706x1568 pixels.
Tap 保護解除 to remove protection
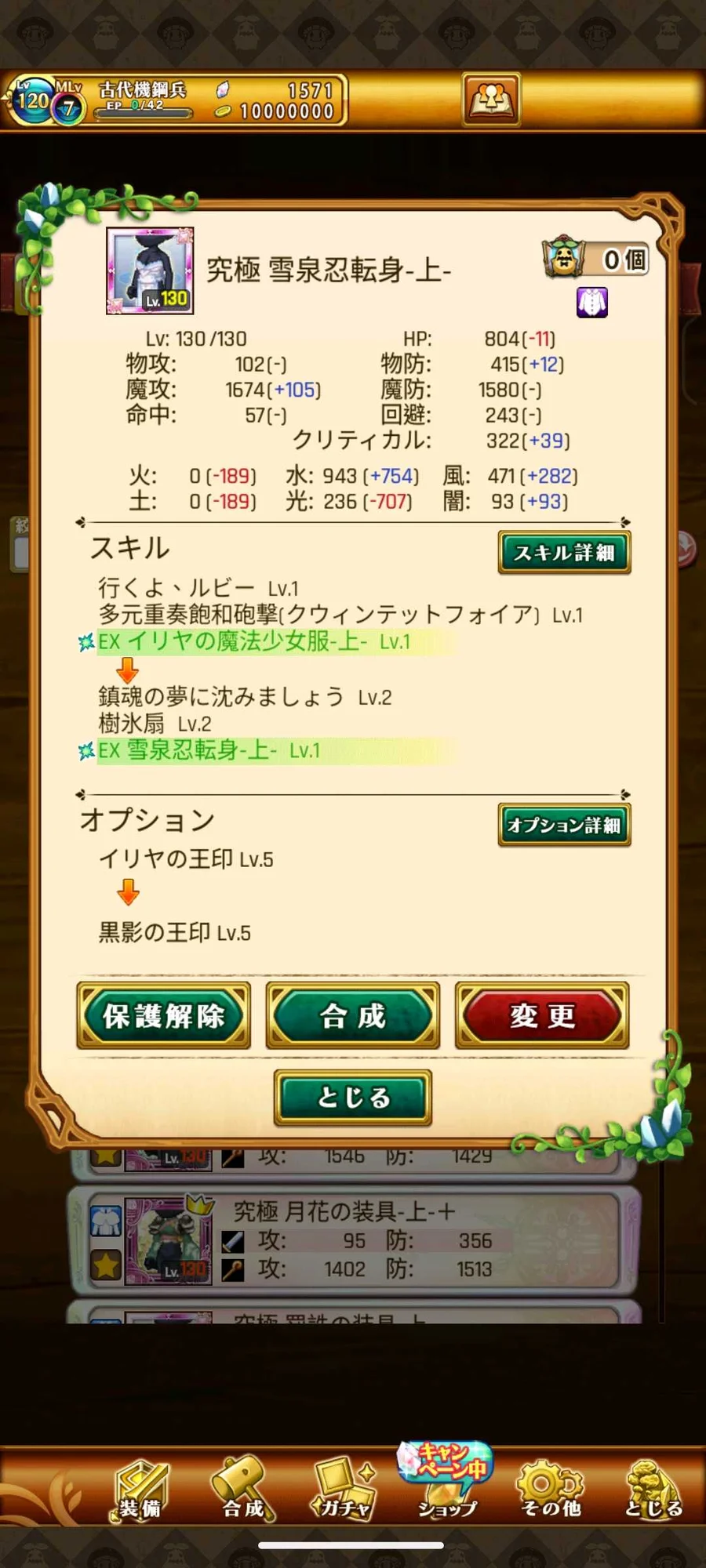coord(164,1016)
